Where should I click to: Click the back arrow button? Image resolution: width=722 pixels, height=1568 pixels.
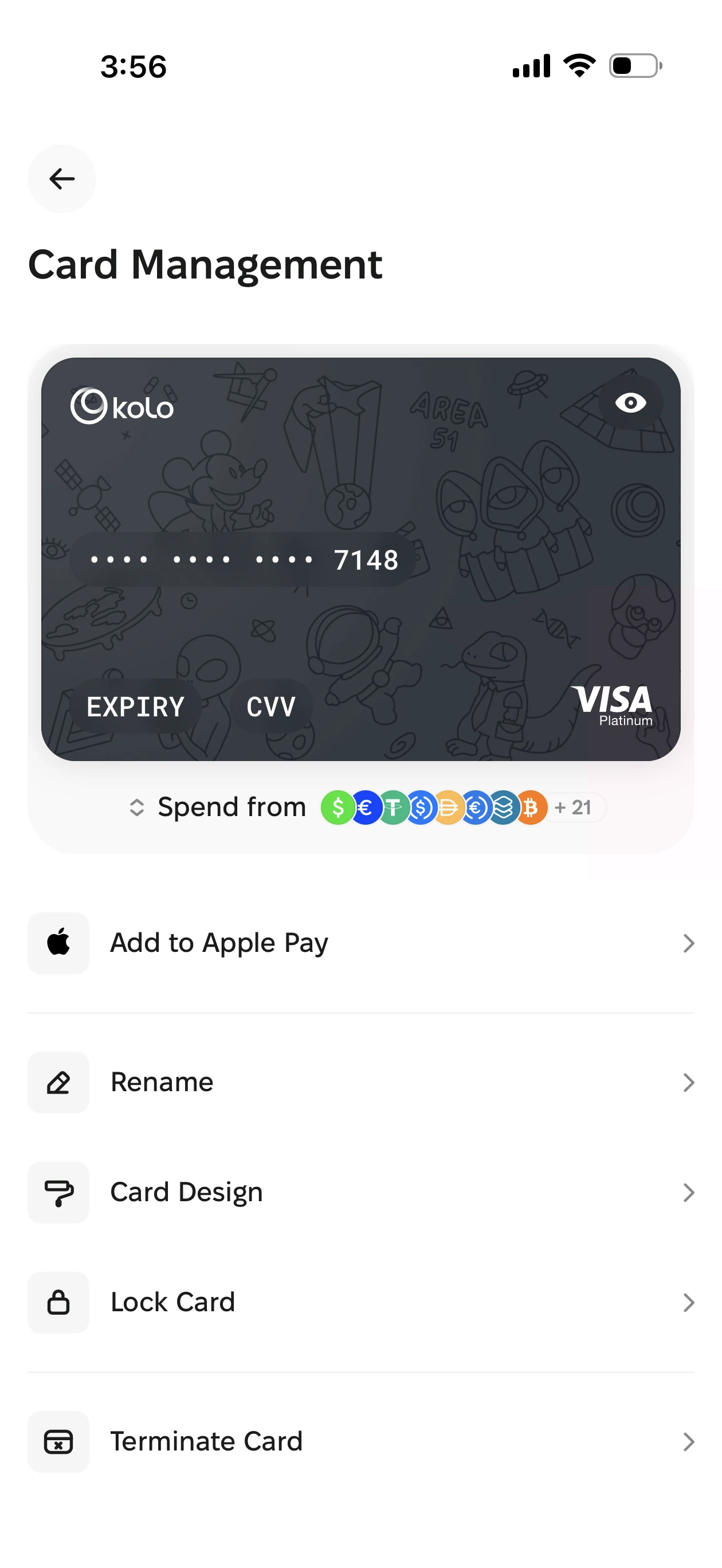pyautogui.click(x=61, y=178)
